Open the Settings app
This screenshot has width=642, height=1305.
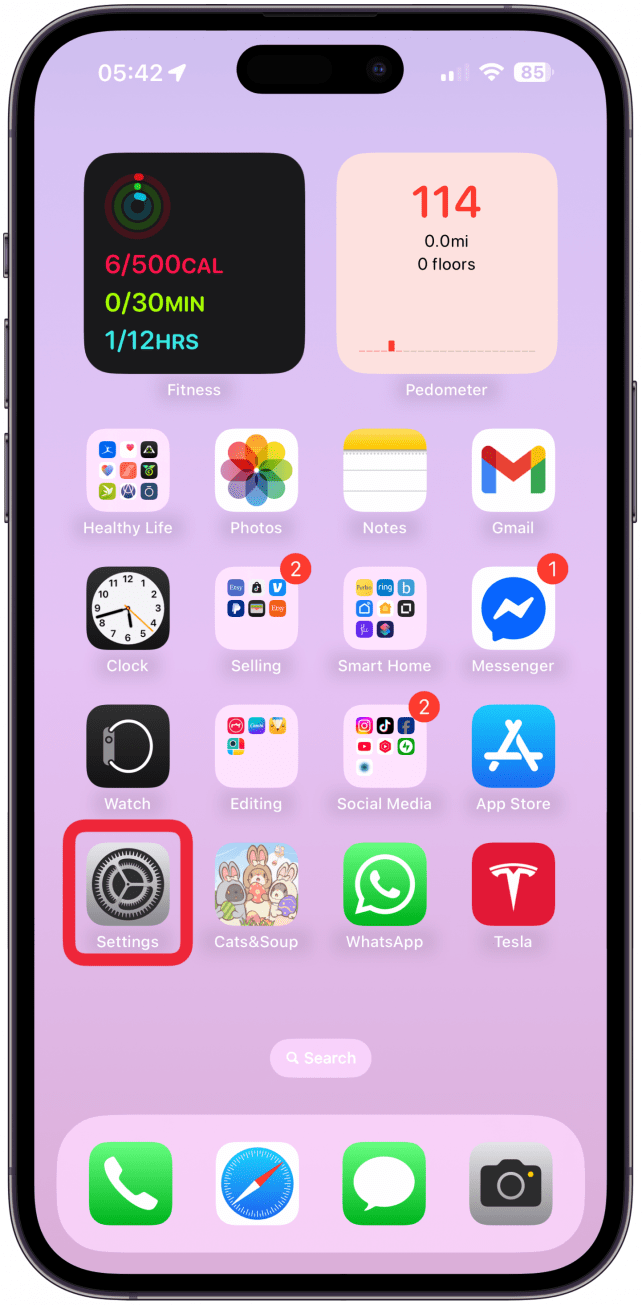coord(127,884)
